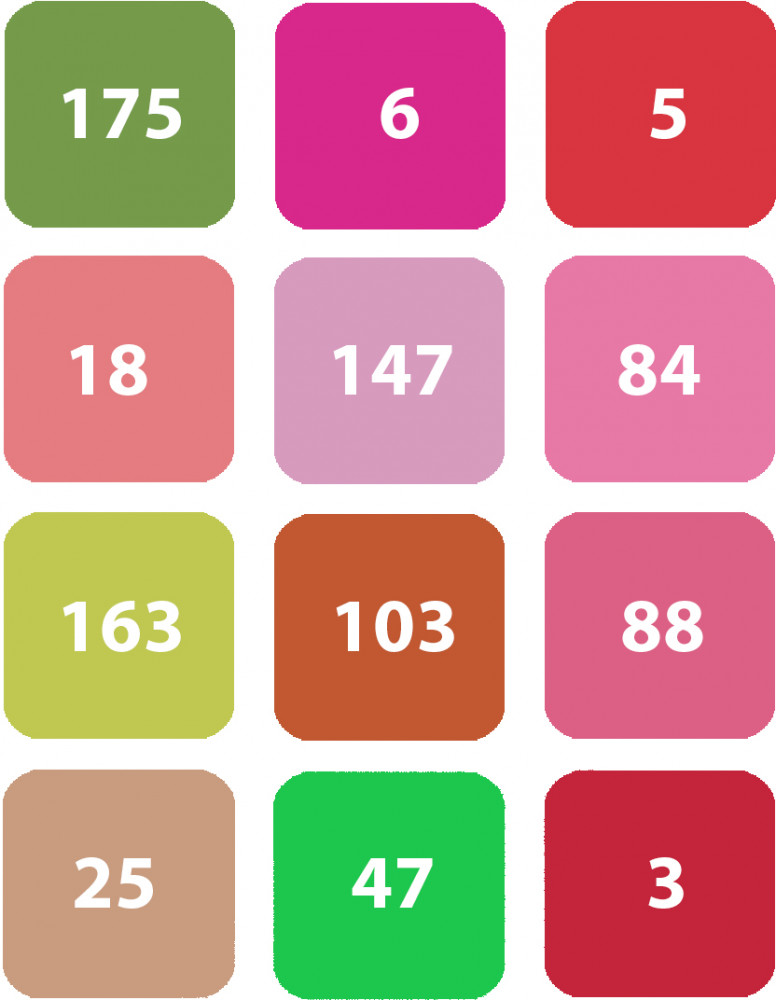Viewport: 776px width, 1000px height.
Task: Tap the green tile numbered 175
Action: (x=119, y=114)
